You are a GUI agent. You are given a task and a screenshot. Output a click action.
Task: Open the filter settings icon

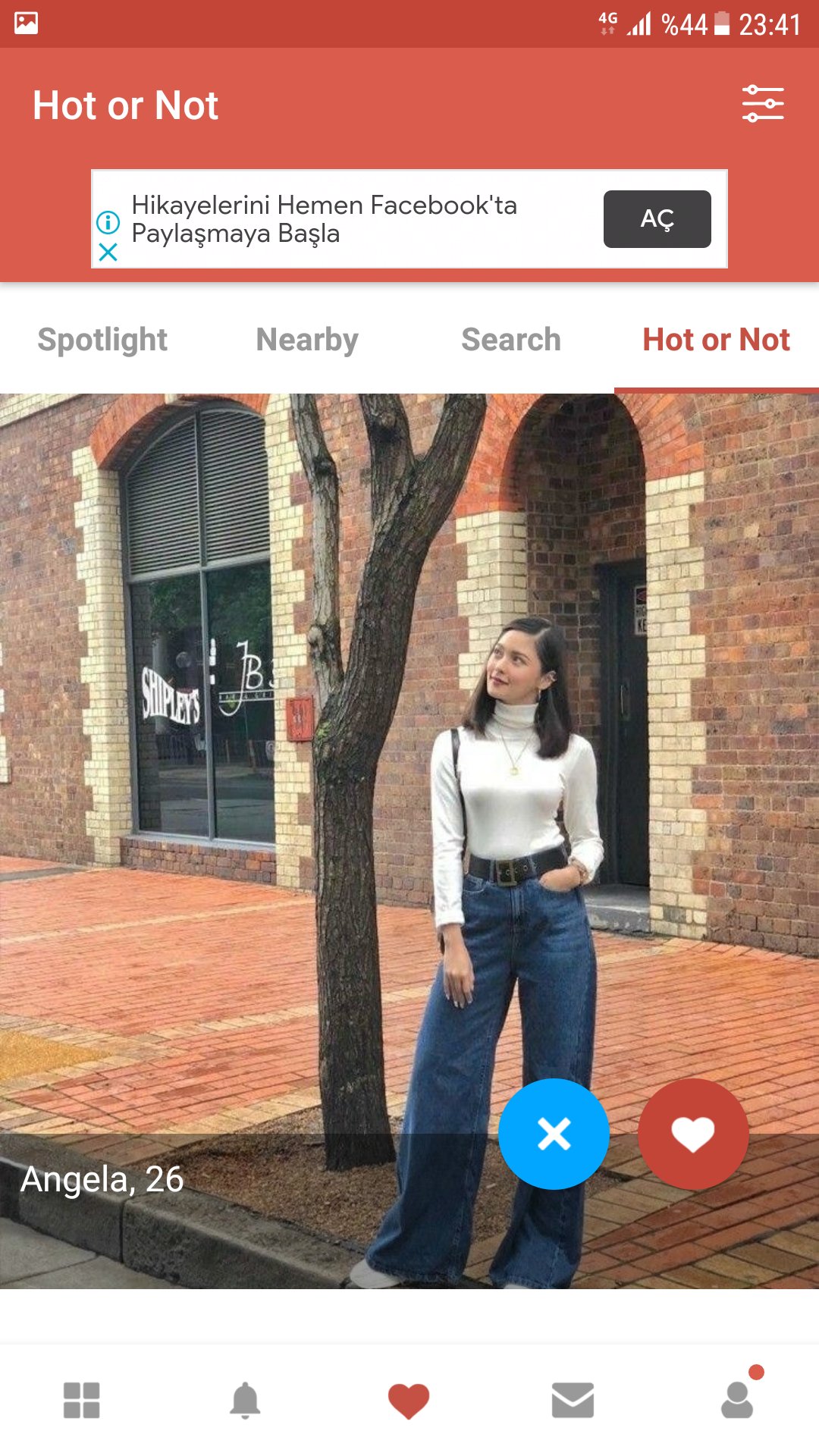(762, 104)
